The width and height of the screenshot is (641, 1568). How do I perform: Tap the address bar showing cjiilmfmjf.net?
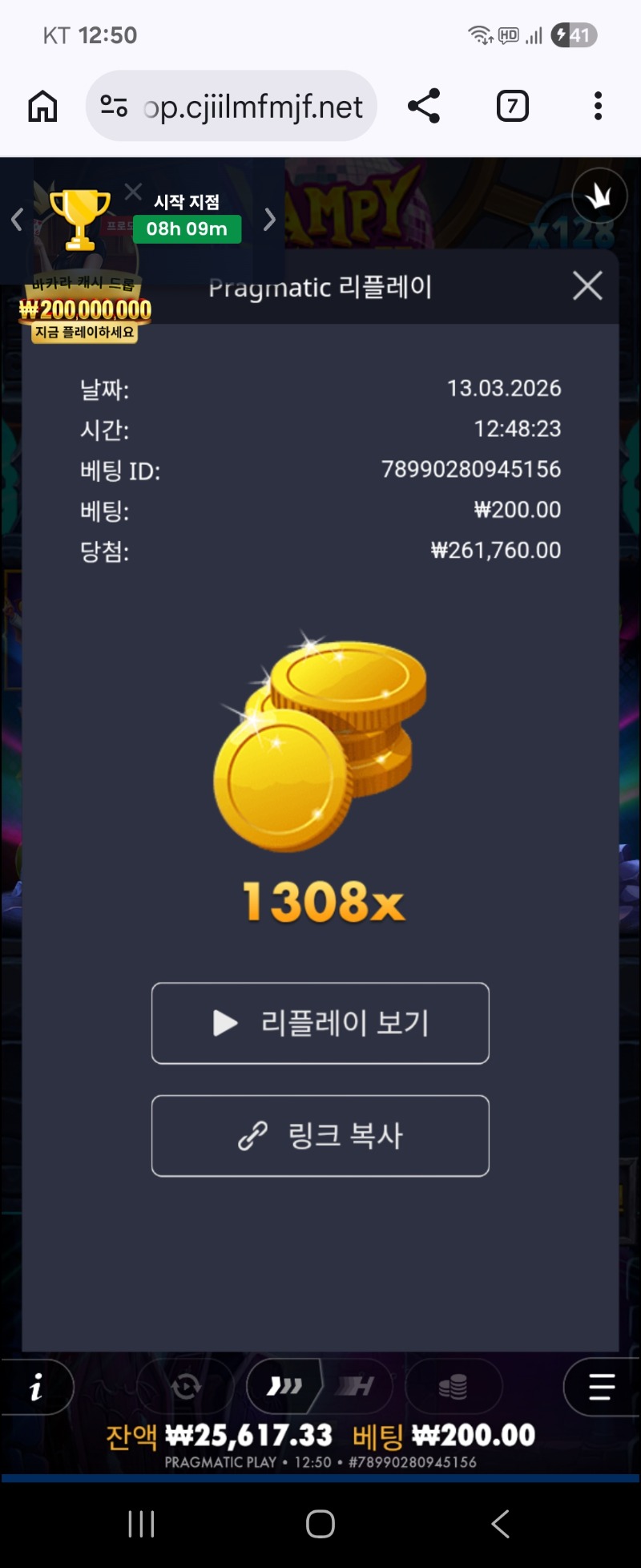coord(232,106)
